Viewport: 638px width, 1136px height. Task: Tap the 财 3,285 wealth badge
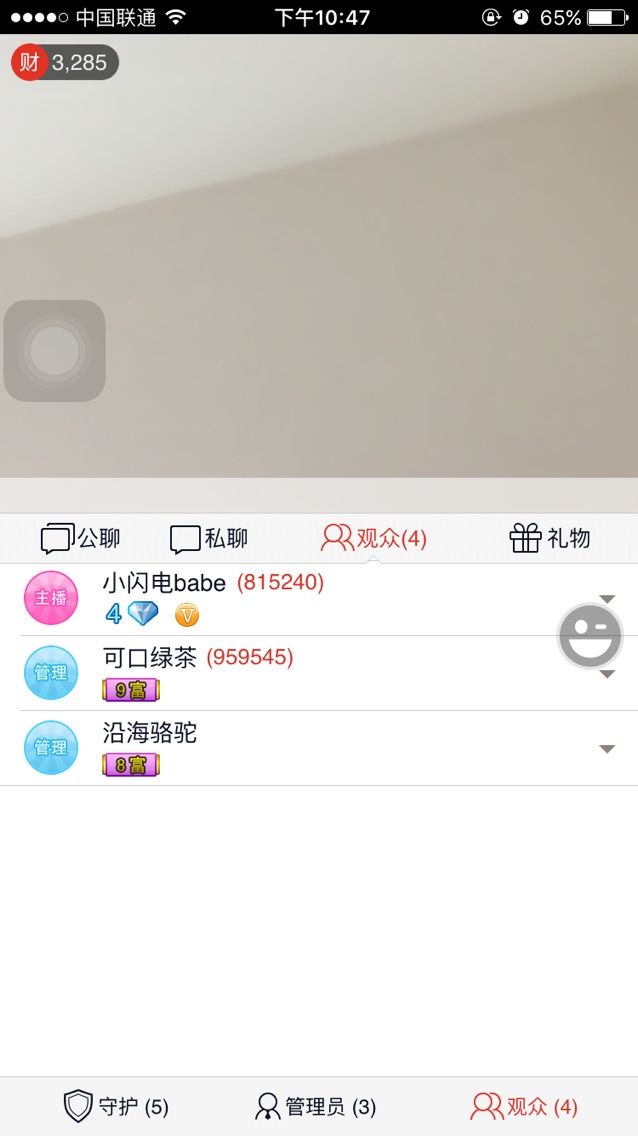pos(65,63)
